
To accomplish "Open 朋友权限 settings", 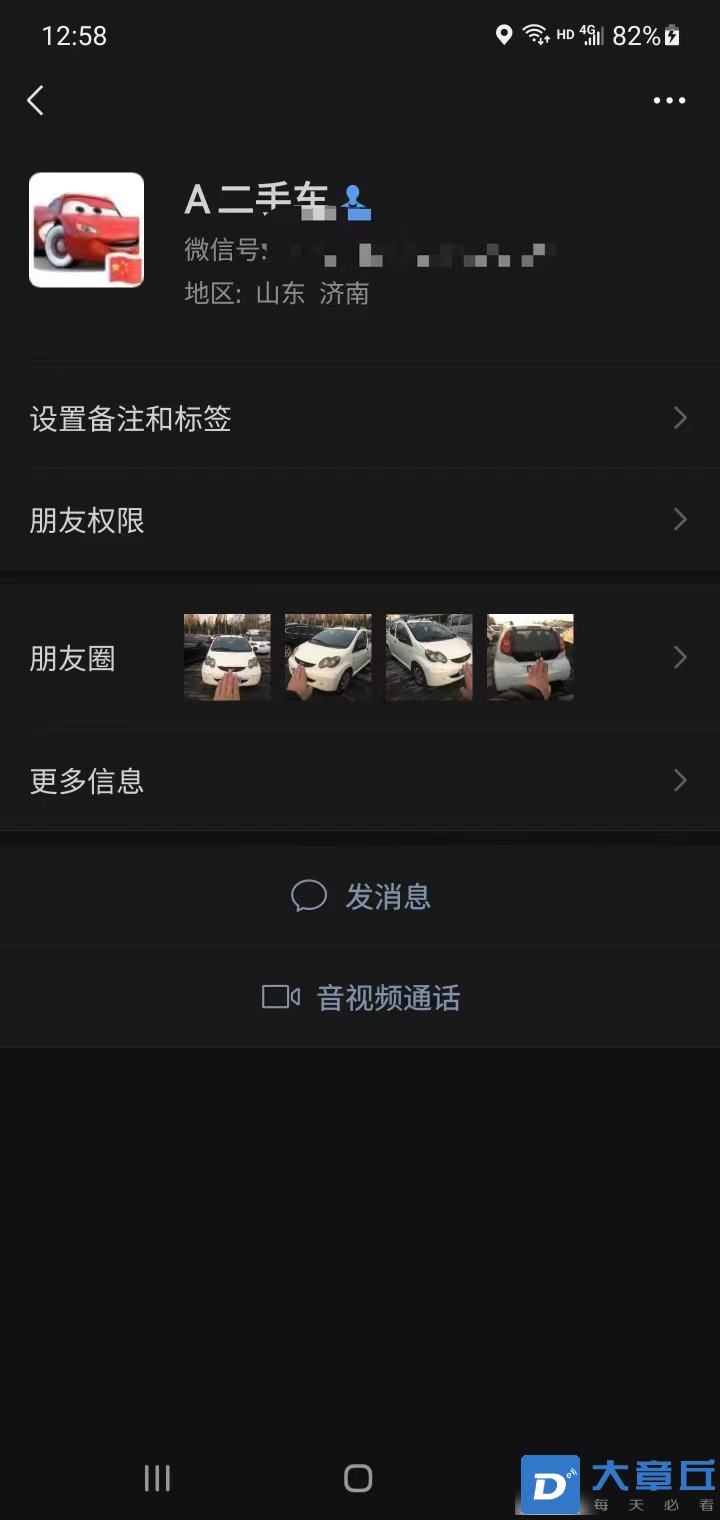I will 360,520.
